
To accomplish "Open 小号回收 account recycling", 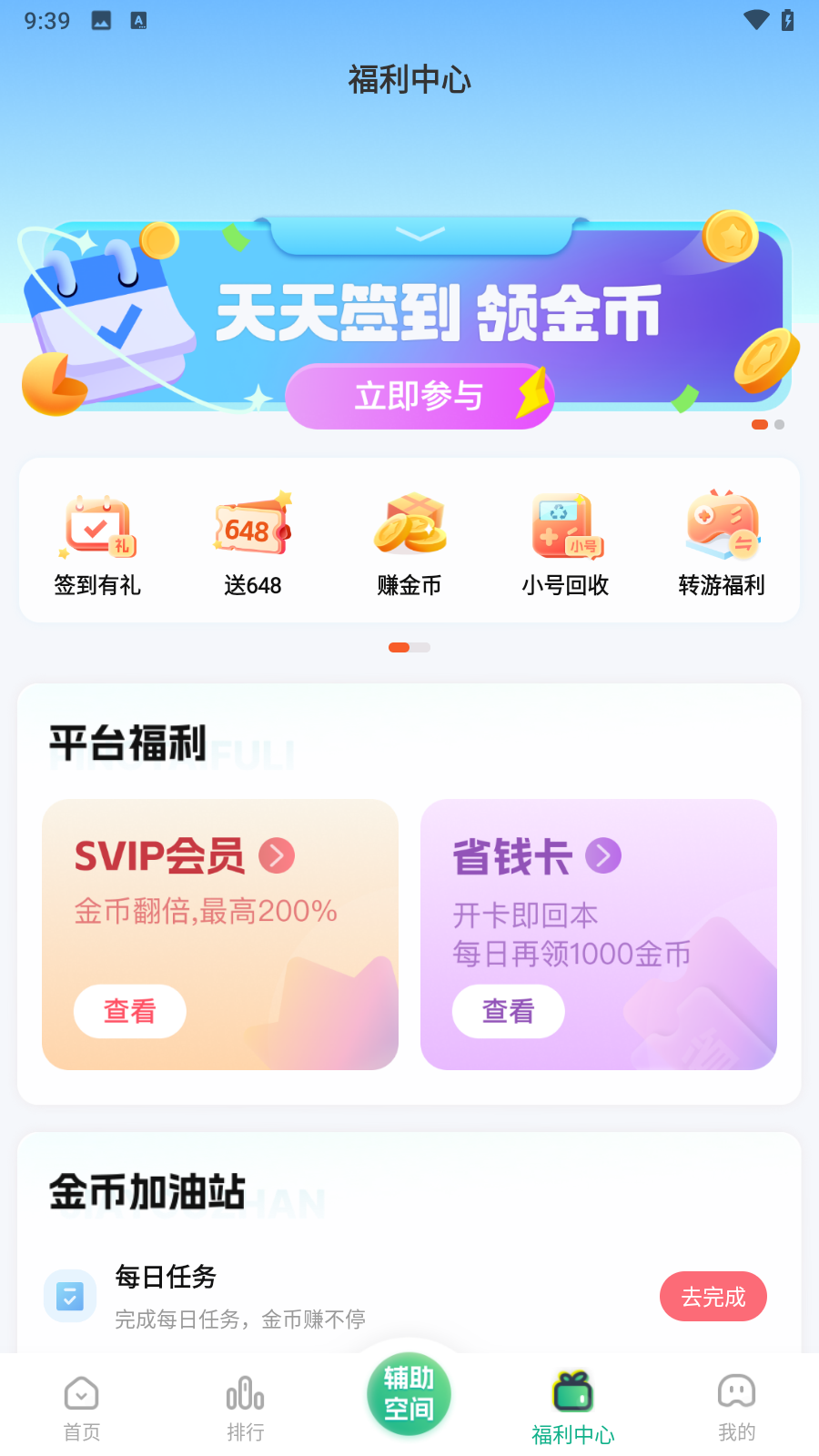I will pos(565,545).
